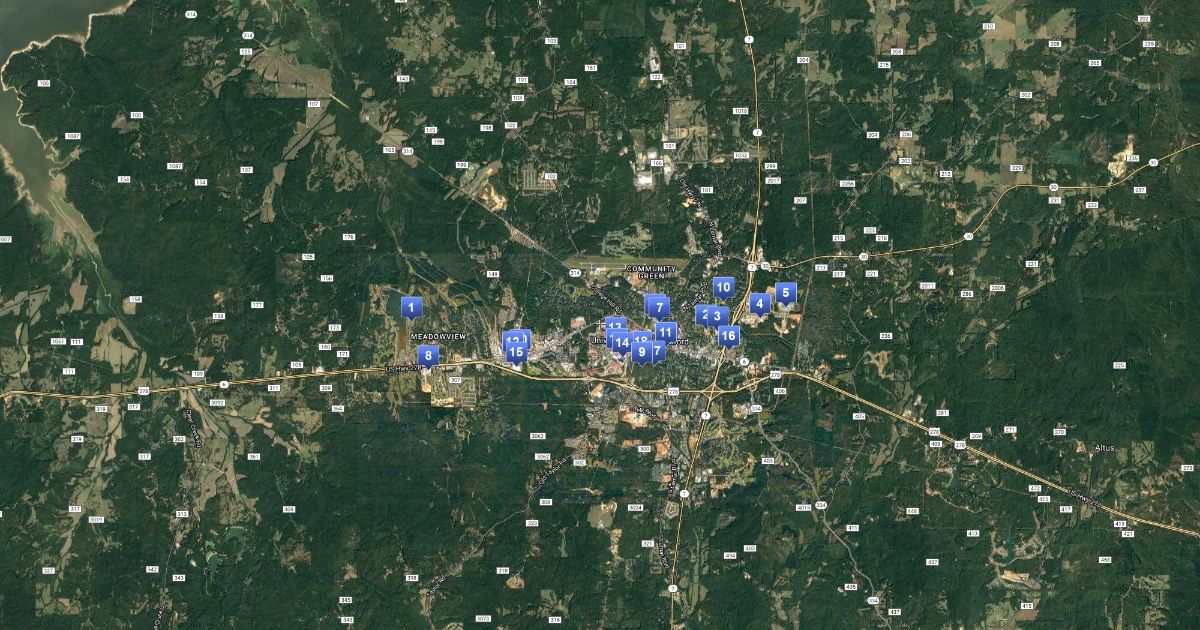This screenshot has width=1200, height=630.
Task: Open map pin number 16
Action: click(728, 335)
